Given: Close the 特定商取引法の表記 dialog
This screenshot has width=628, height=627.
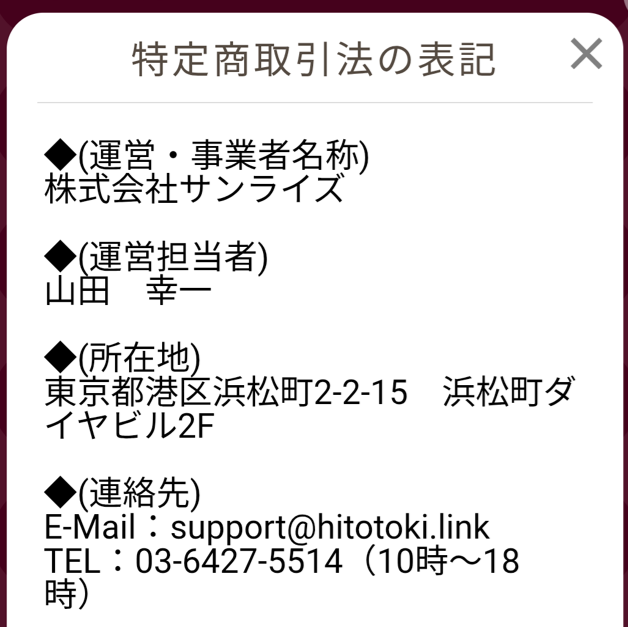Looking at the screenshot, I should tap(586, 54).
